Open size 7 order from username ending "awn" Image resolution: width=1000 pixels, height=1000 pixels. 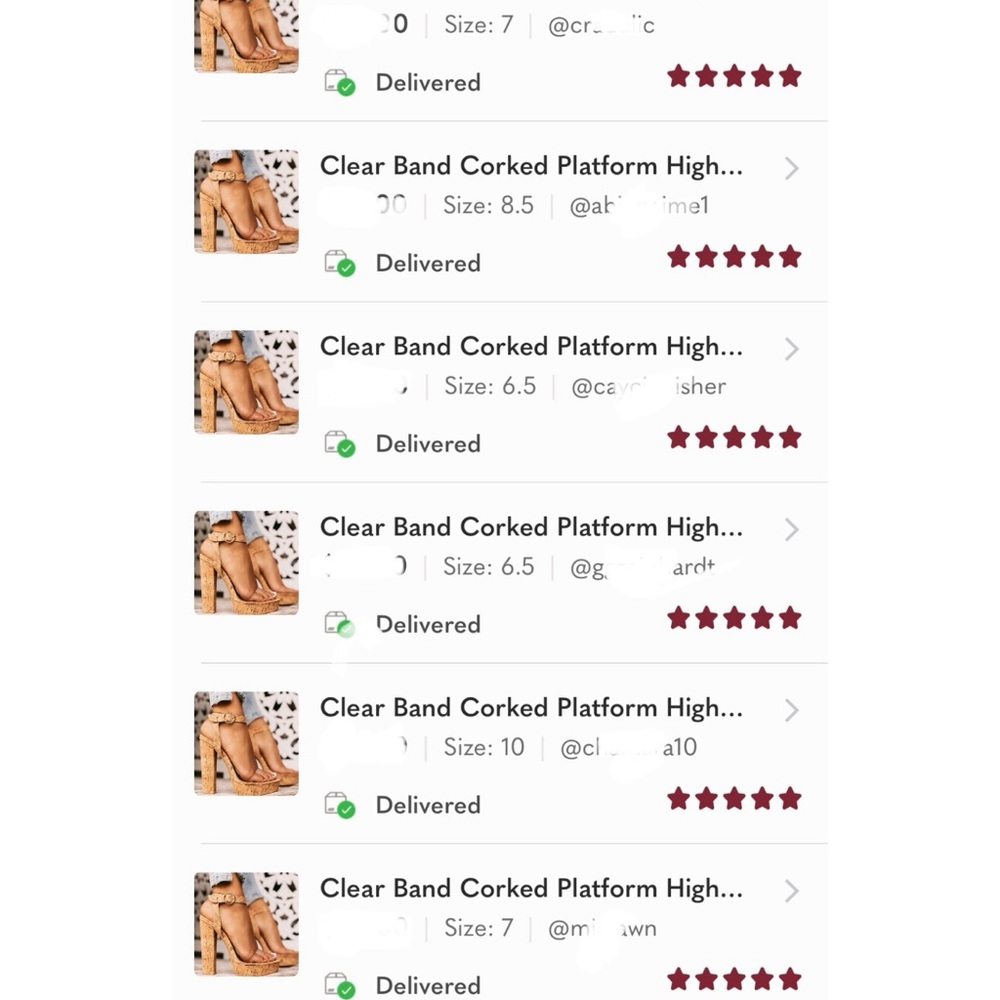pyautogui.click(x=530, y=889)
